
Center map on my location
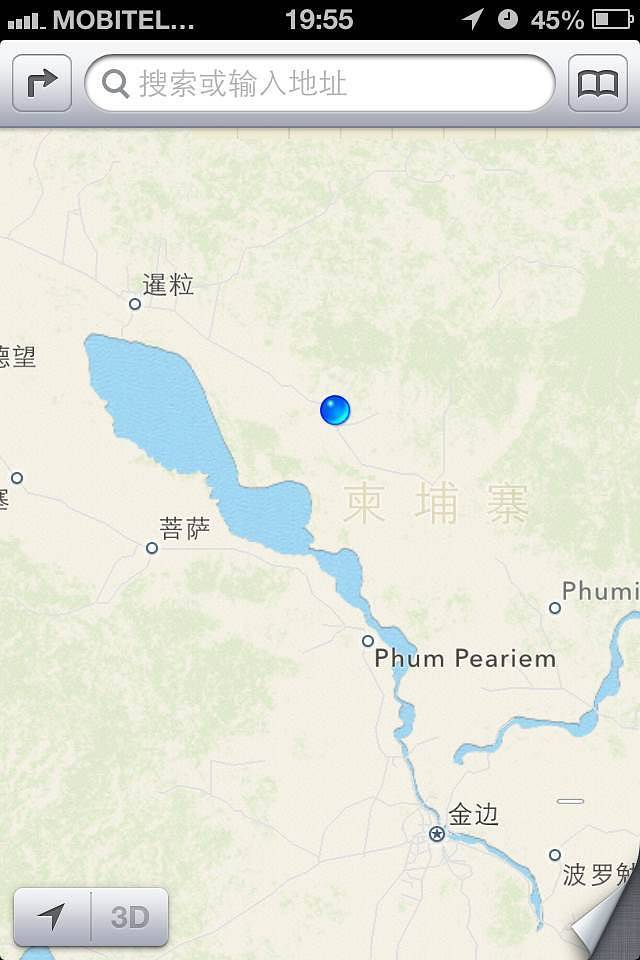tap(52, 916)
